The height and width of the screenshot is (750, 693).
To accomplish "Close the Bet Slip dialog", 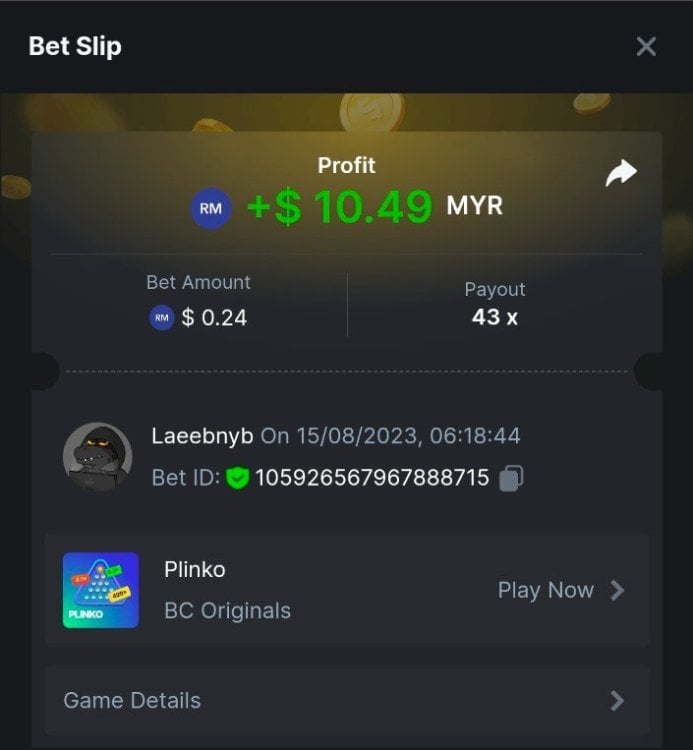I will [x=646, y=46].
